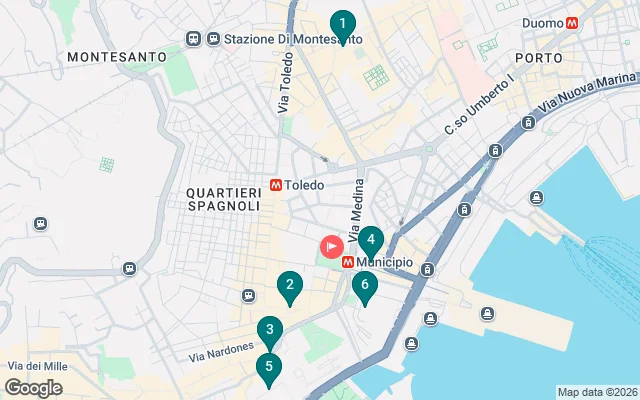Screen dimensions: 640x400
Task: Open the Municipio metro station icon
Action: coord(347,262)
